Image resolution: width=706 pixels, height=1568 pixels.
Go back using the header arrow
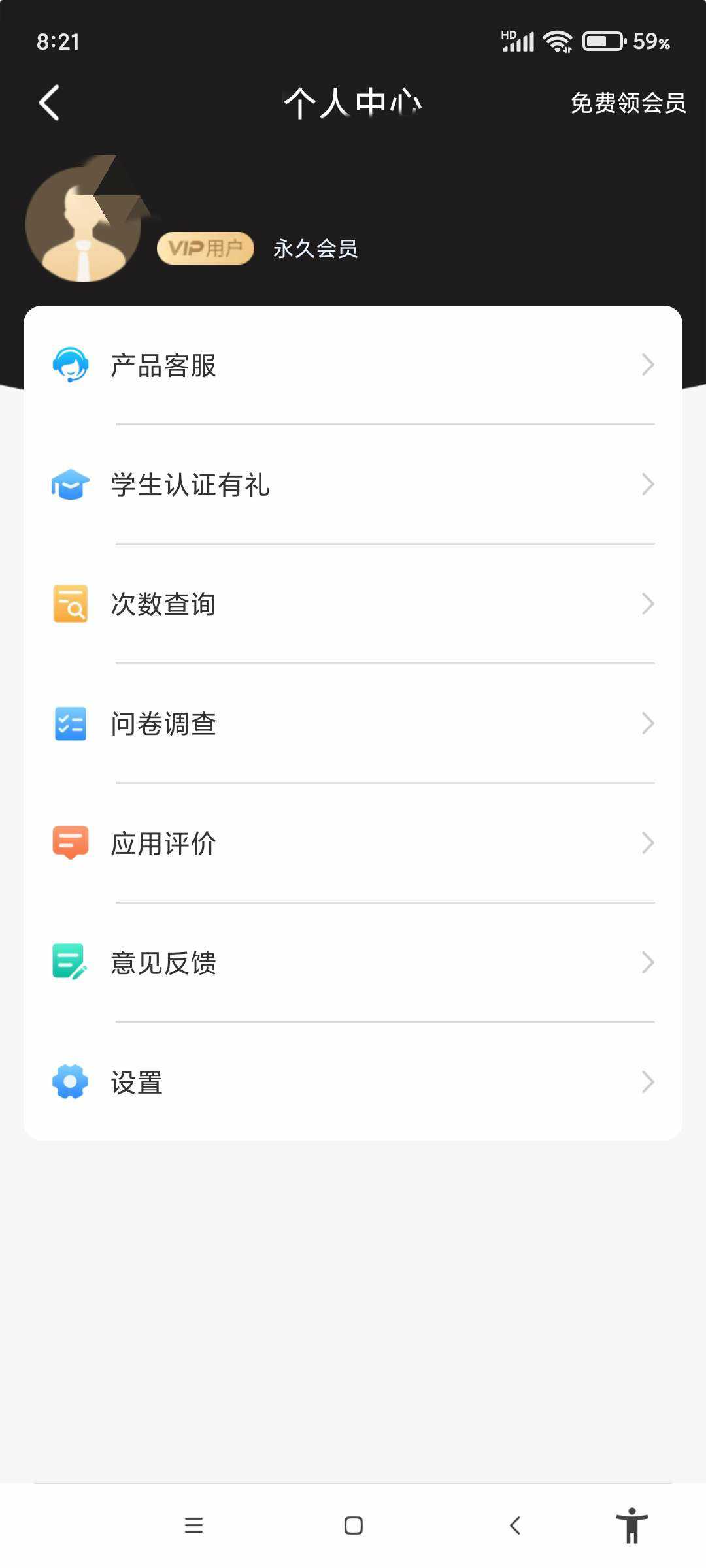(50, 103)
